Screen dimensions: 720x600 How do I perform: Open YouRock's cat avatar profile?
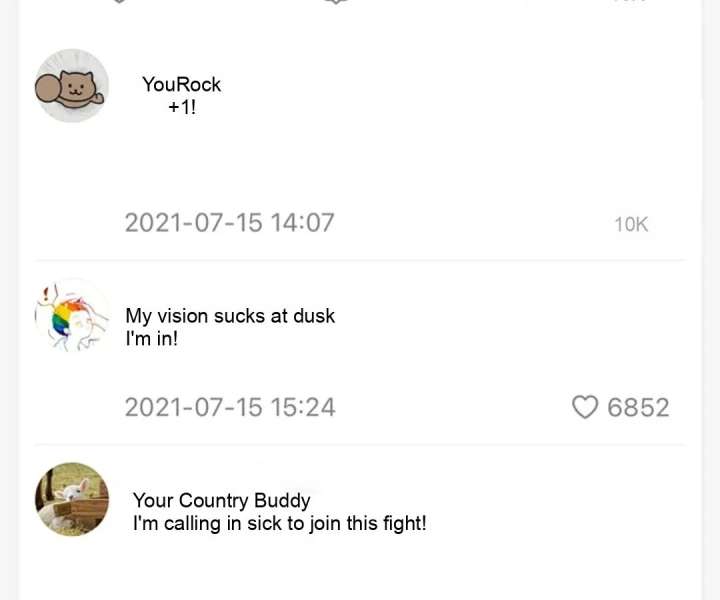72,87
